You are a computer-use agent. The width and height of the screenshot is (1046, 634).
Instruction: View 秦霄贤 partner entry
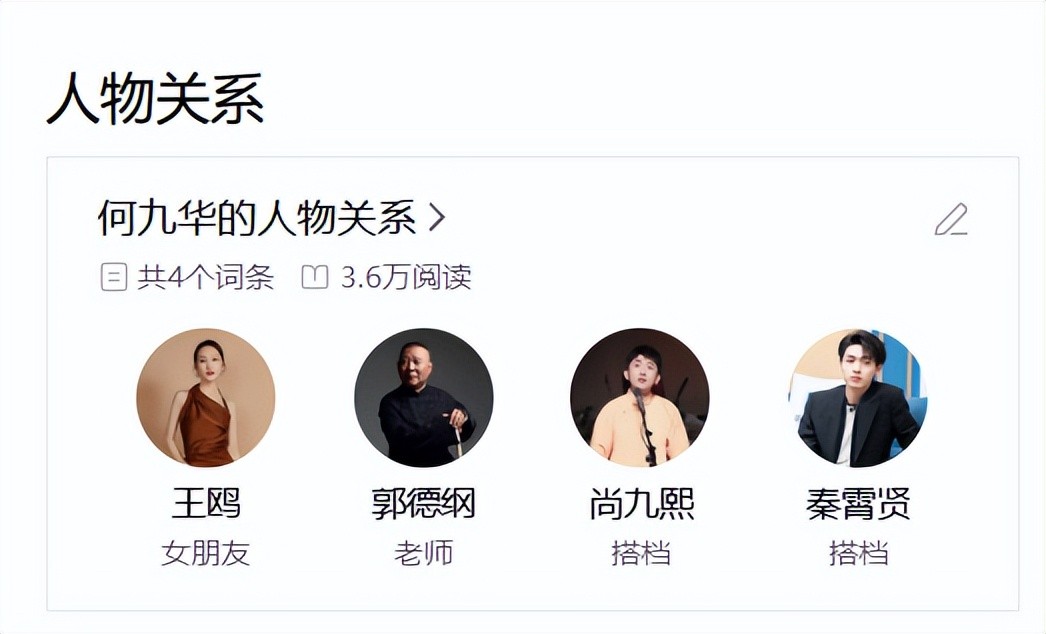pyautogui.click(x=858, y=398)
